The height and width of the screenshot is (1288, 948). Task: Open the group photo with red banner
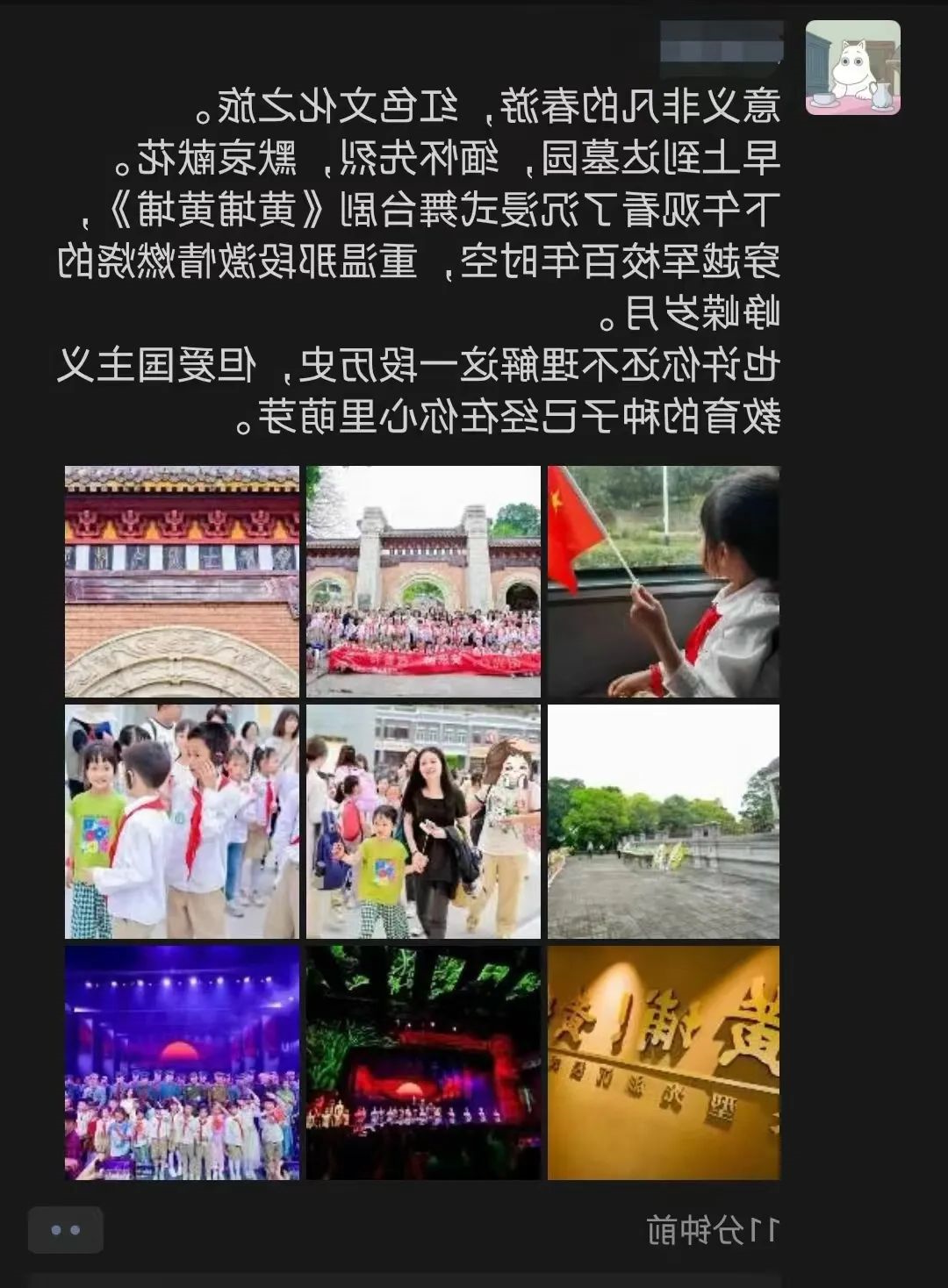[x=423, y=582]
